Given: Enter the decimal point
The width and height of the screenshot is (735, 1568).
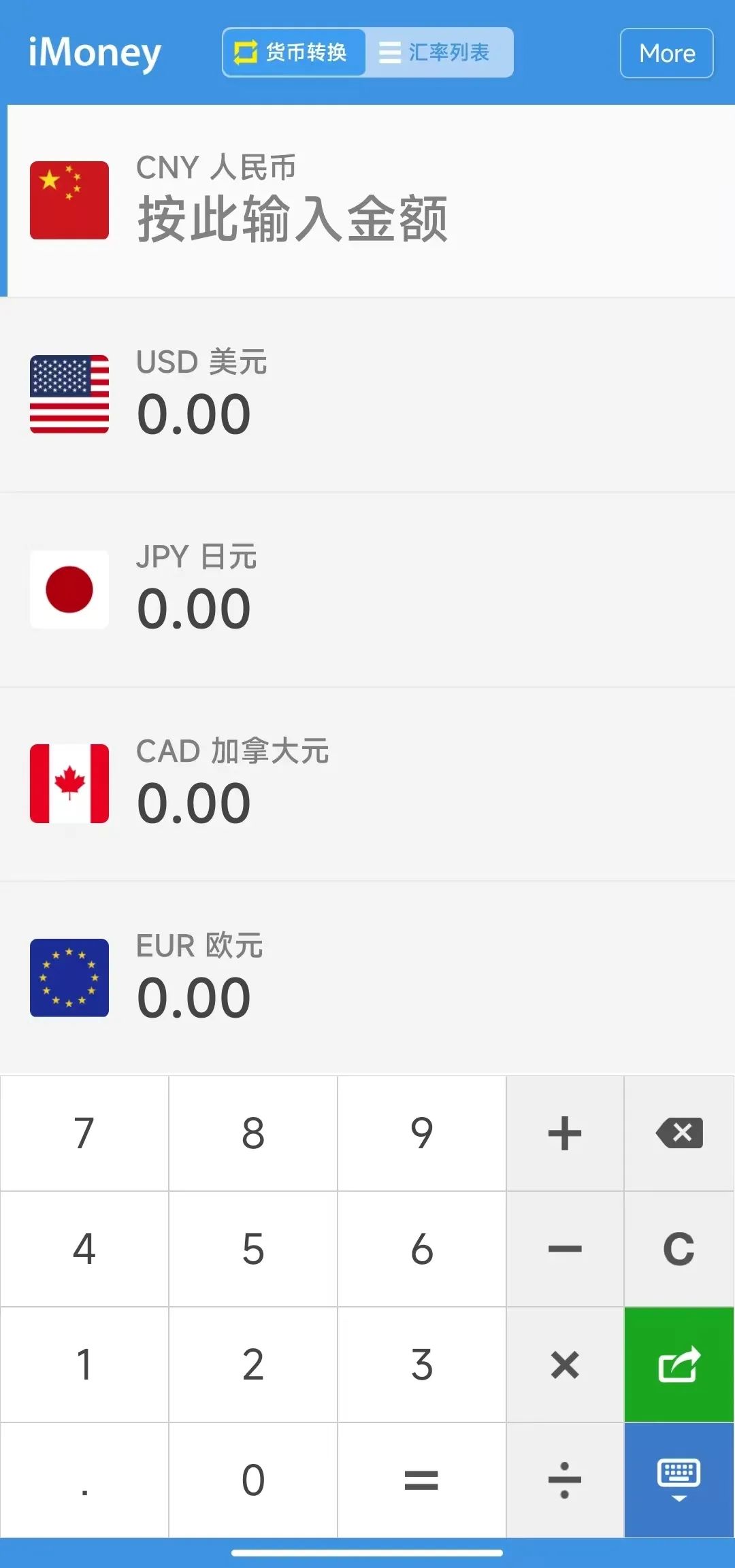Looking at the screenshot, I should pos(84,1480).
